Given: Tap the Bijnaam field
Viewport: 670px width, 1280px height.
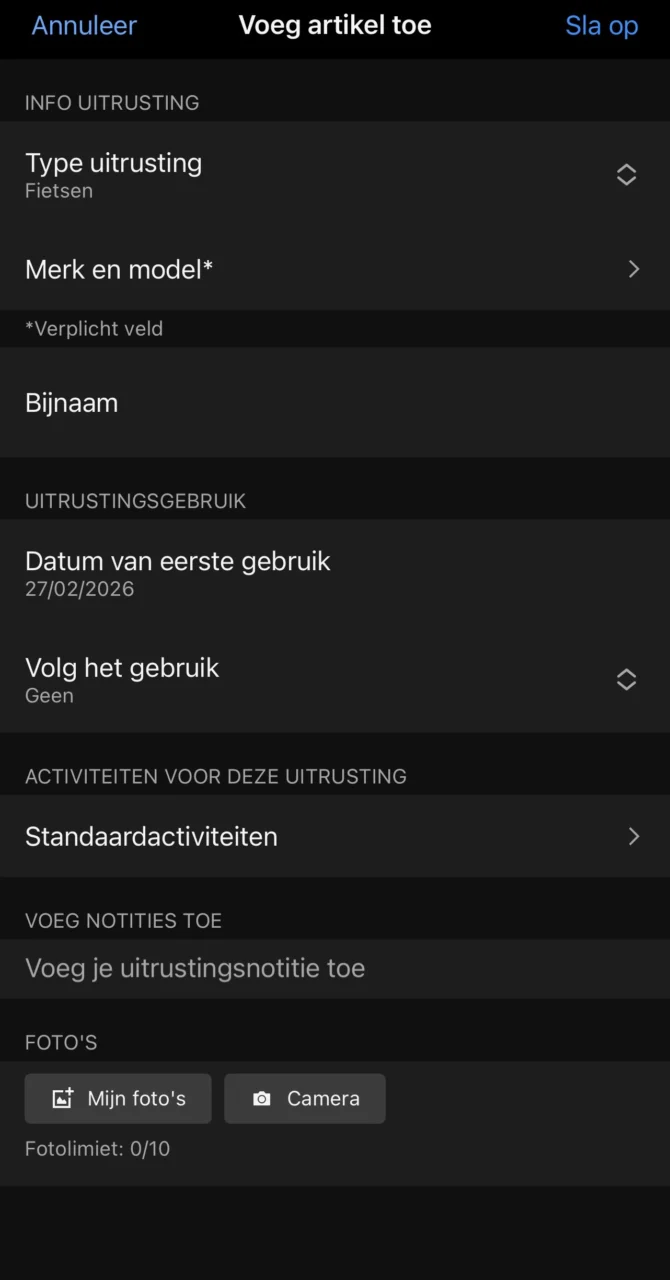Looking at the screenshot, I should 334,403.
